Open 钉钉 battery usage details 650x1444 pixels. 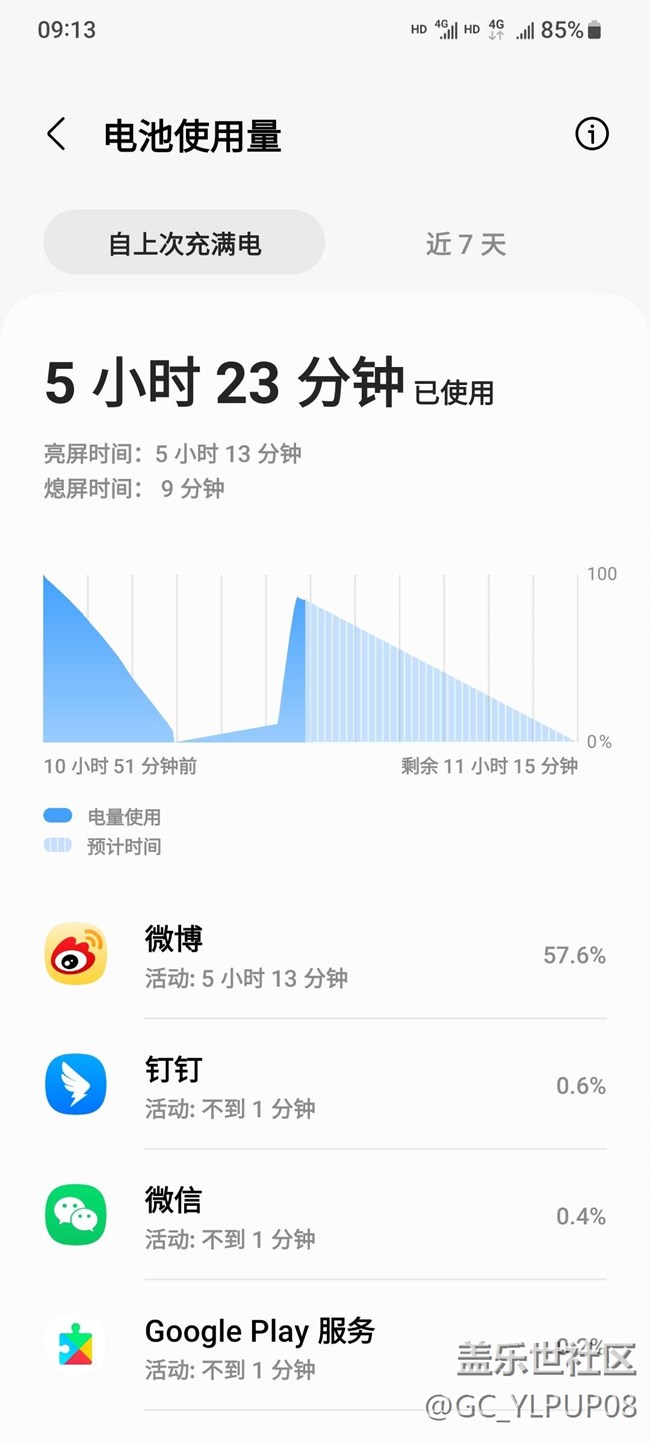point(325,1085)
